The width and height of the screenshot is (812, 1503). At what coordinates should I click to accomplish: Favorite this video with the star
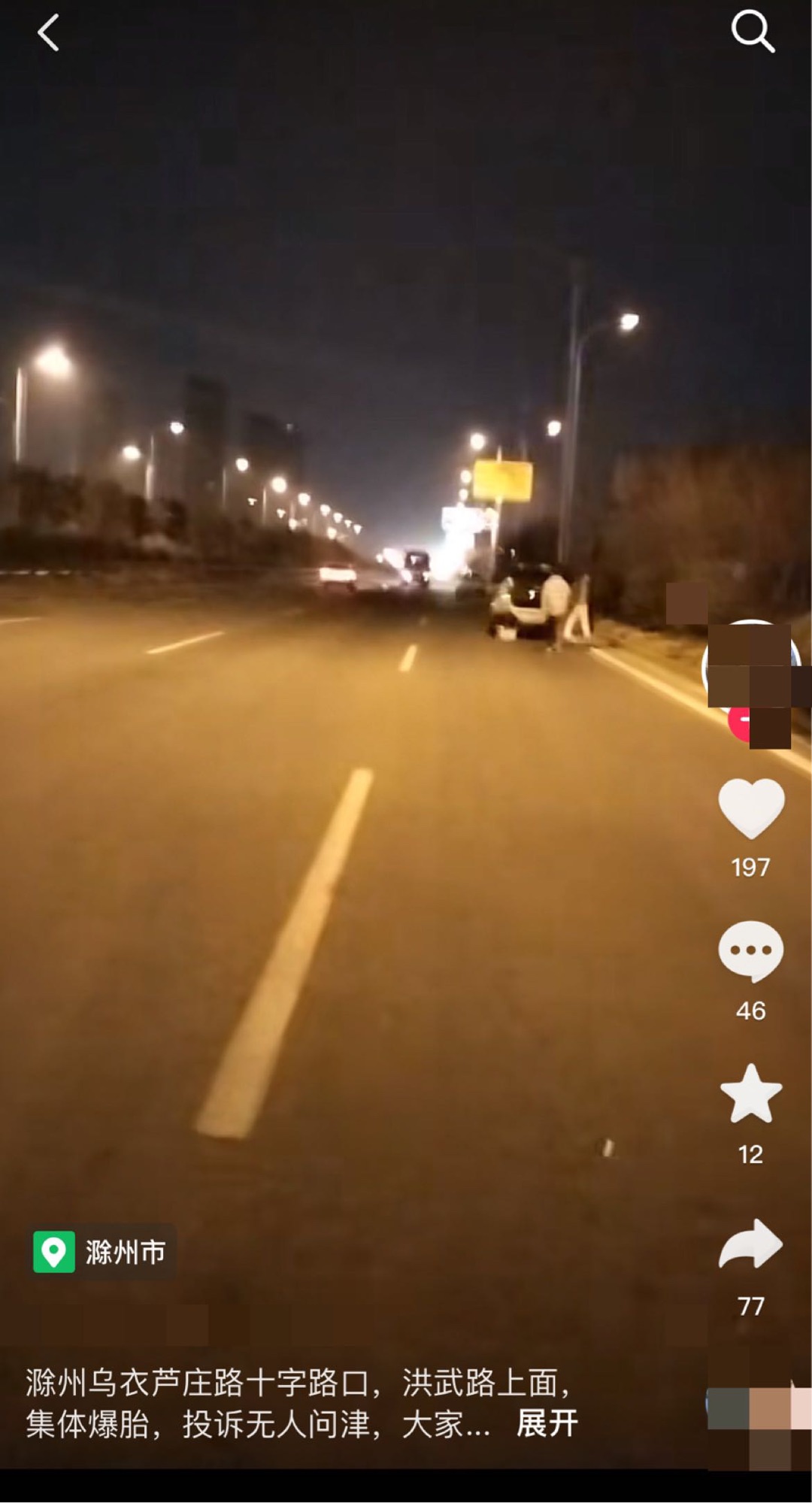click(751, 1095)
